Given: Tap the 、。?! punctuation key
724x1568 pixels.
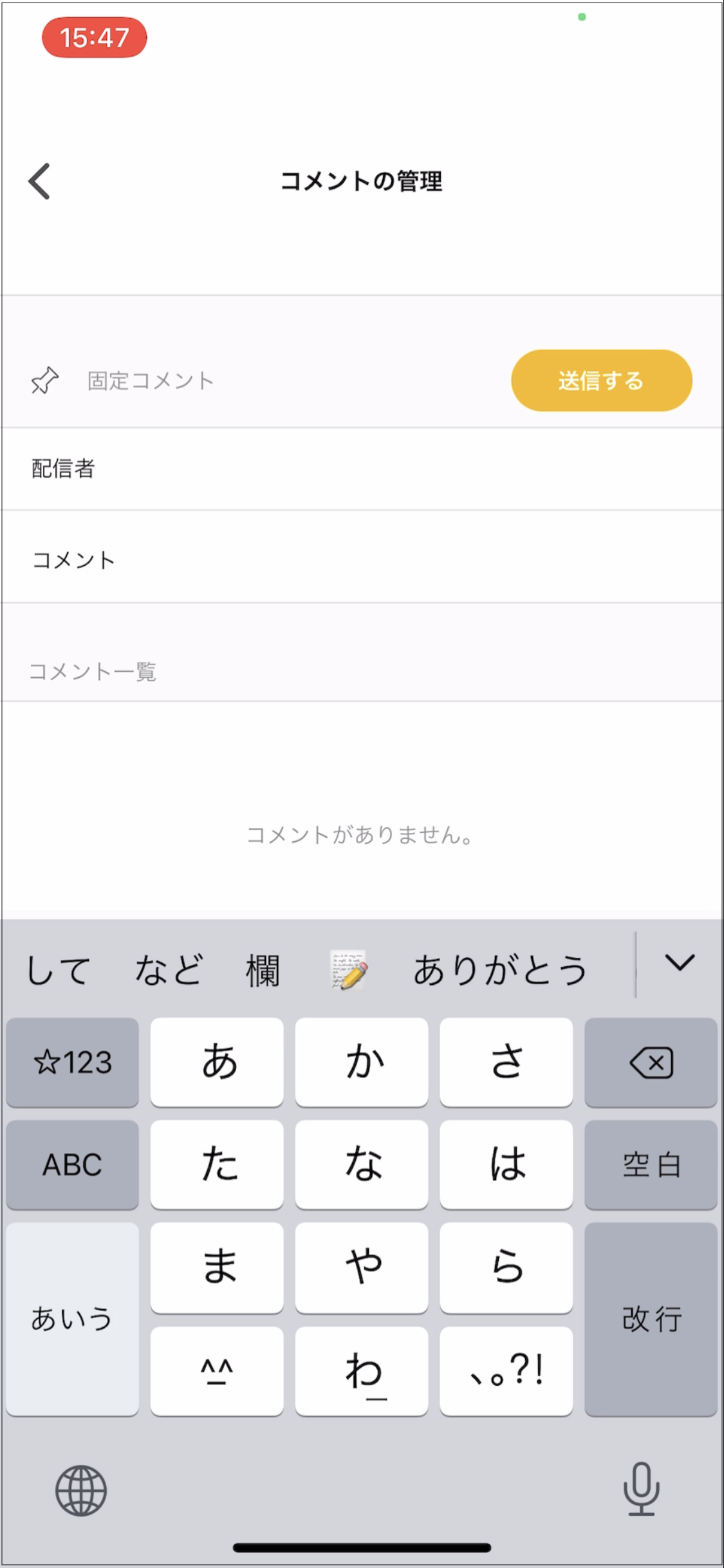Looking at the screenshot, I should click(x=506, y=1371).
